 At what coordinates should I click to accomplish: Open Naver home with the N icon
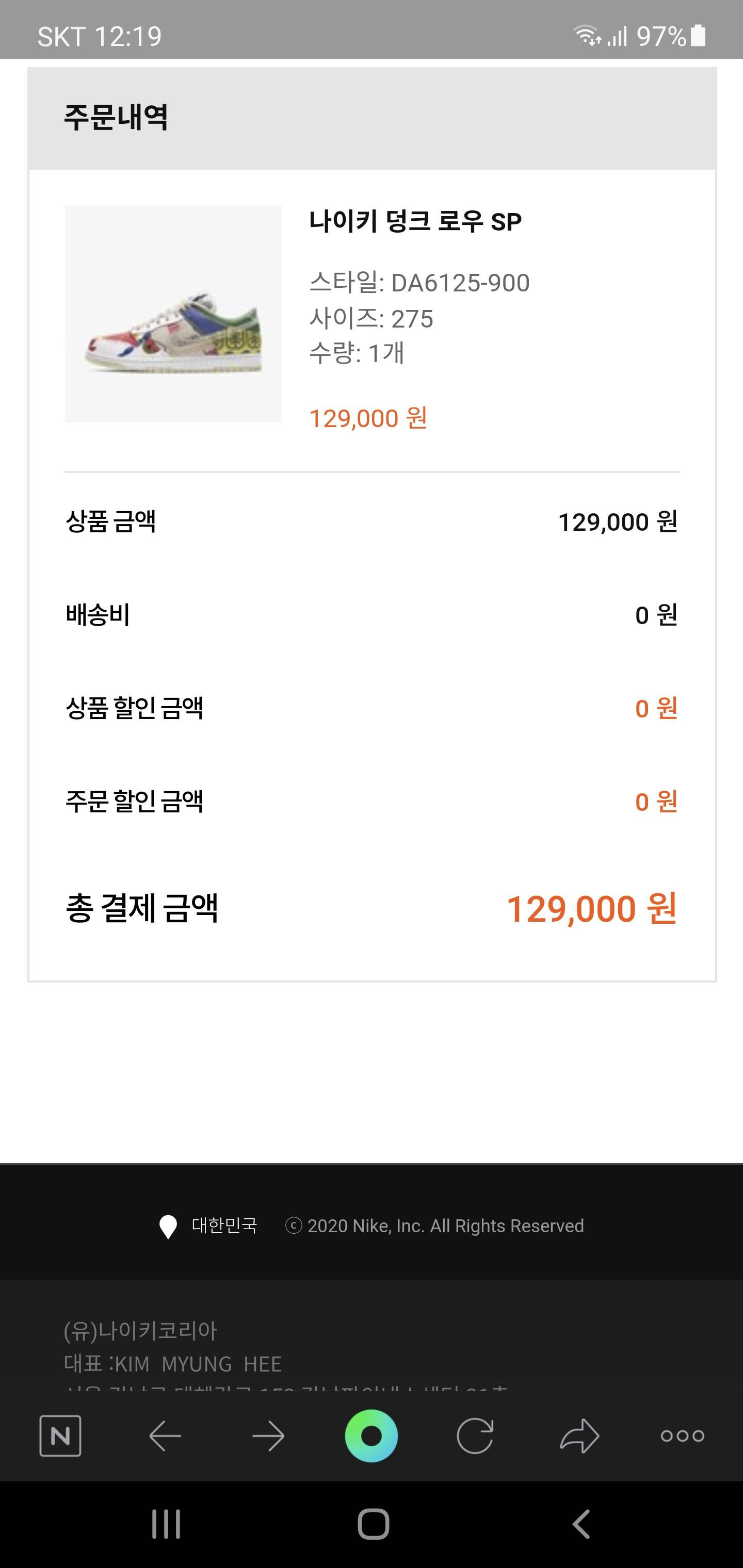tap(60, 1436)
